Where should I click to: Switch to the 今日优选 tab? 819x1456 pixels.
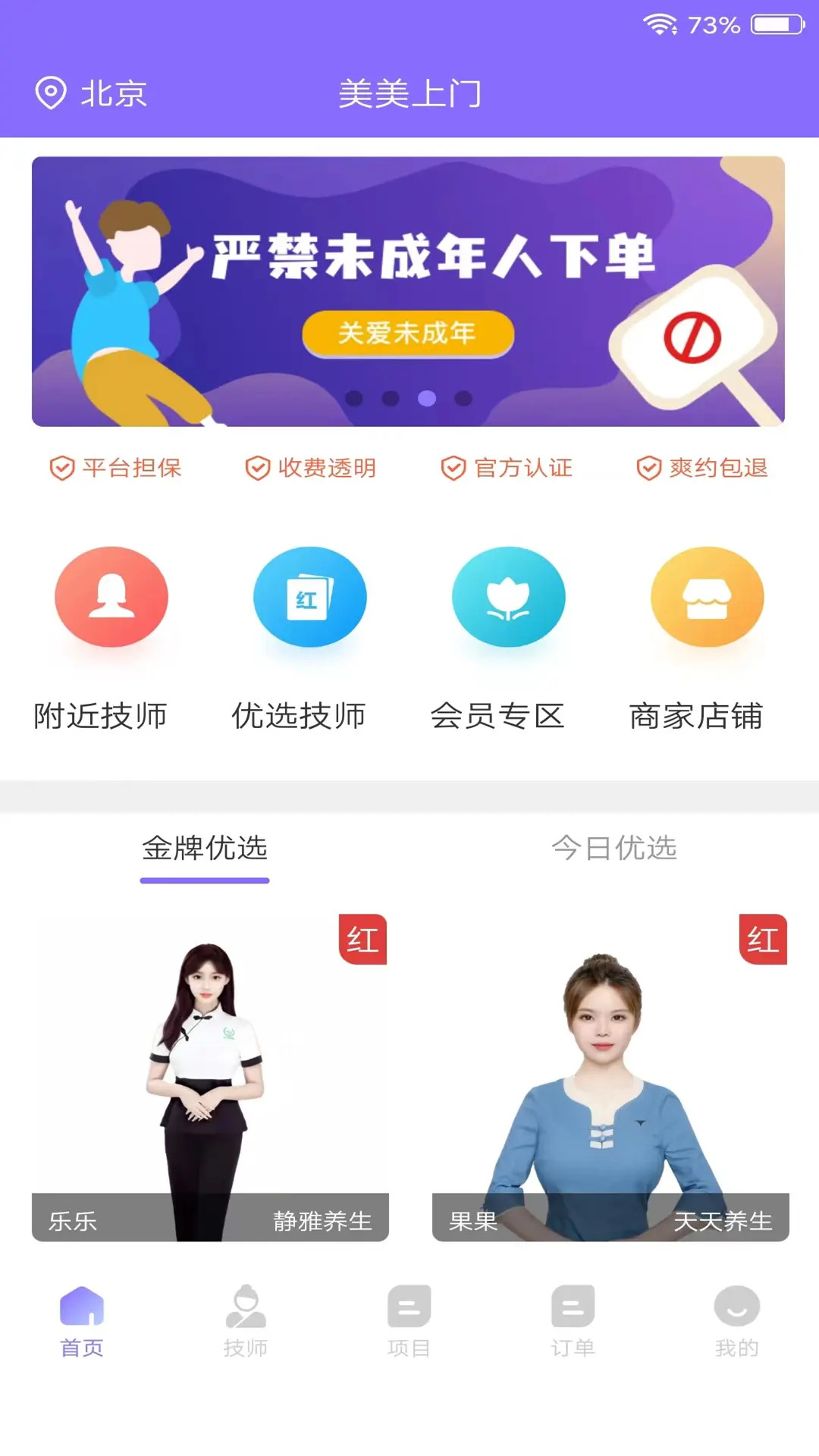[613, 849]
